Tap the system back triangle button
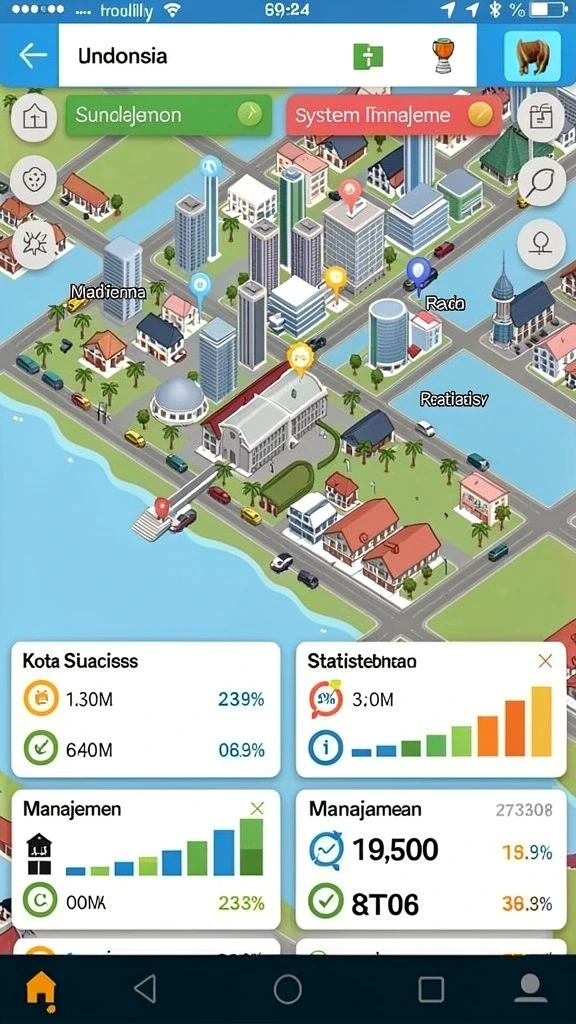The width and height of the screenshot is (576, 1024). (x=146, y=989)
